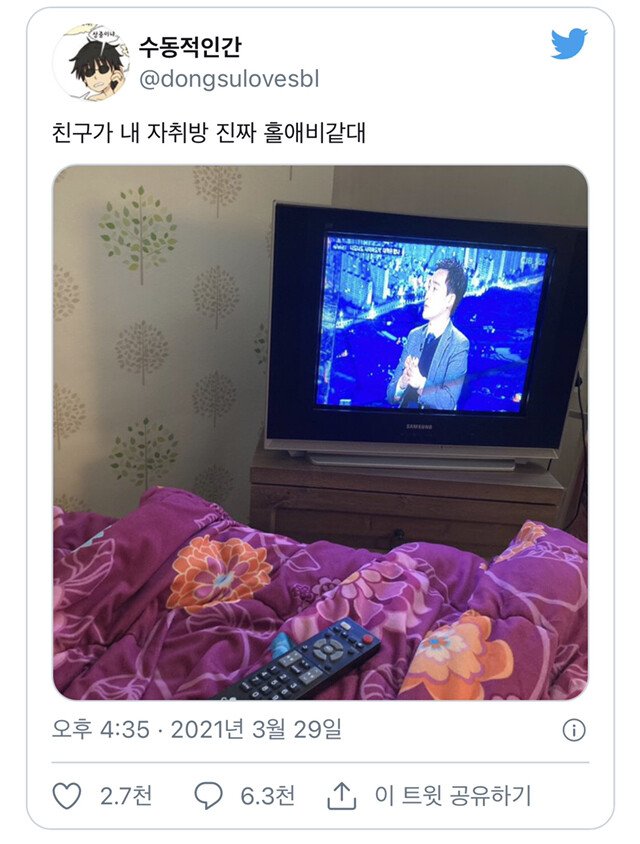The image size is (640, 844).
Task: Open the tweet's date and time link
Action: click(x=197, y=730)
